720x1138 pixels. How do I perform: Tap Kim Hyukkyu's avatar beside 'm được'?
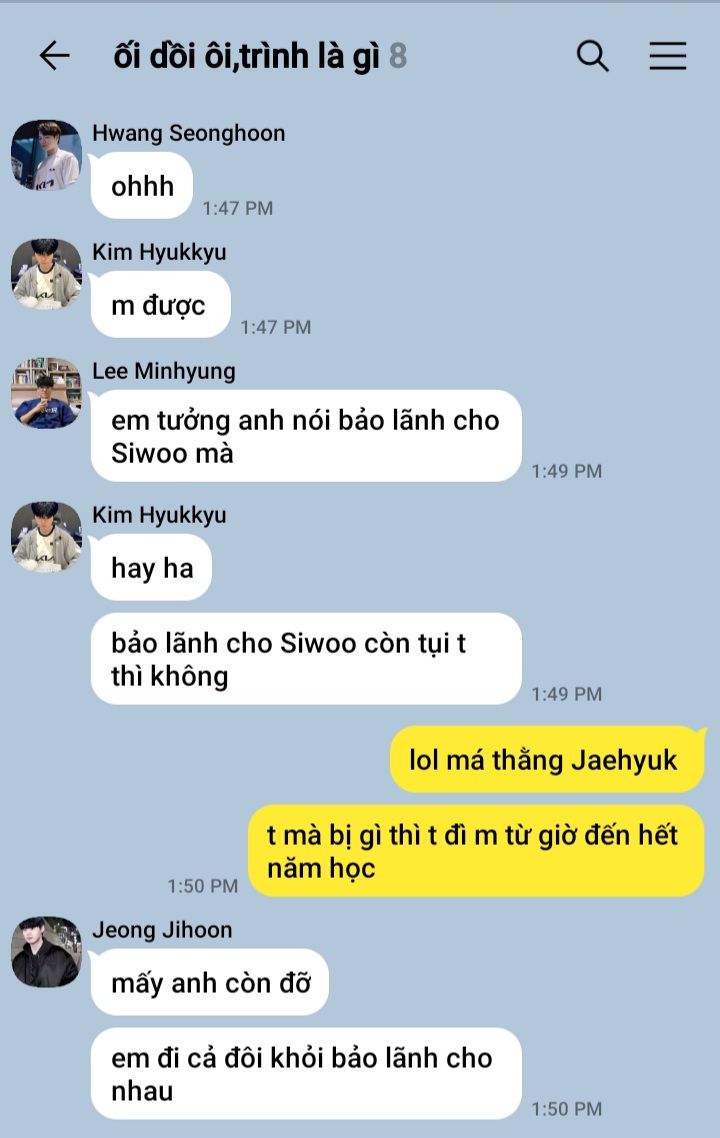coord(46,274)
